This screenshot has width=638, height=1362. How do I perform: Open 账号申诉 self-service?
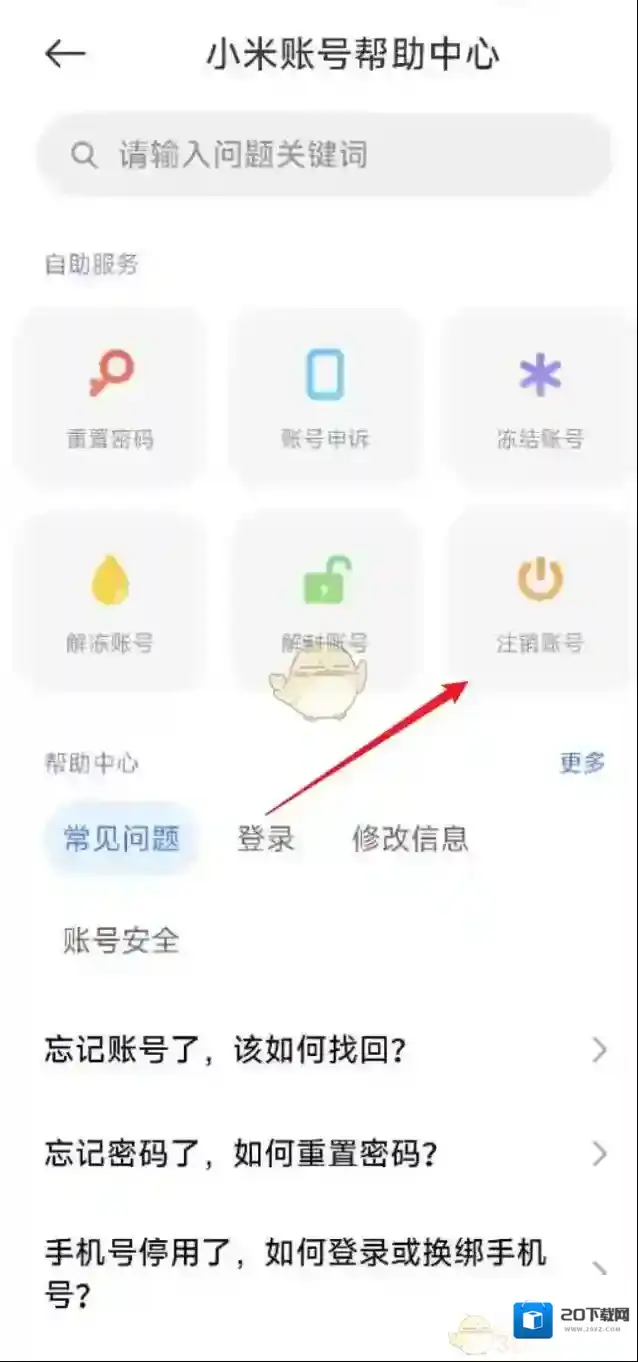[325, 398]
